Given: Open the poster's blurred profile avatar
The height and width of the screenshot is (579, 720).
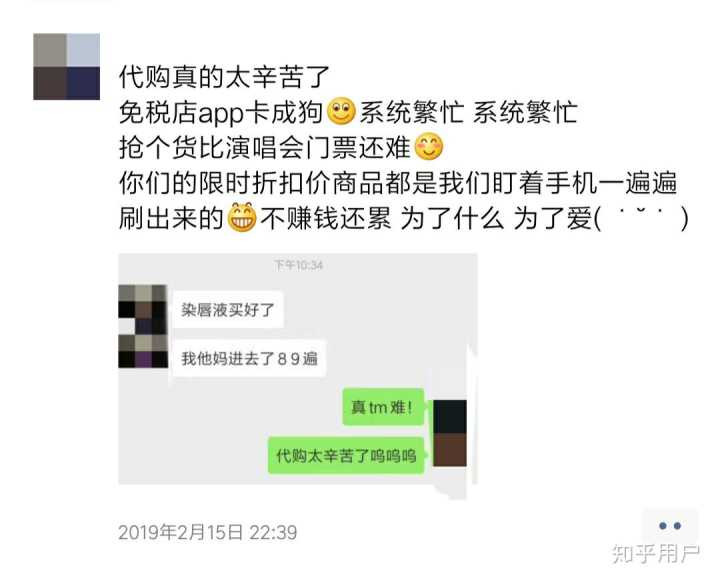Looking at the screenshot, I should tap(67, 66).
